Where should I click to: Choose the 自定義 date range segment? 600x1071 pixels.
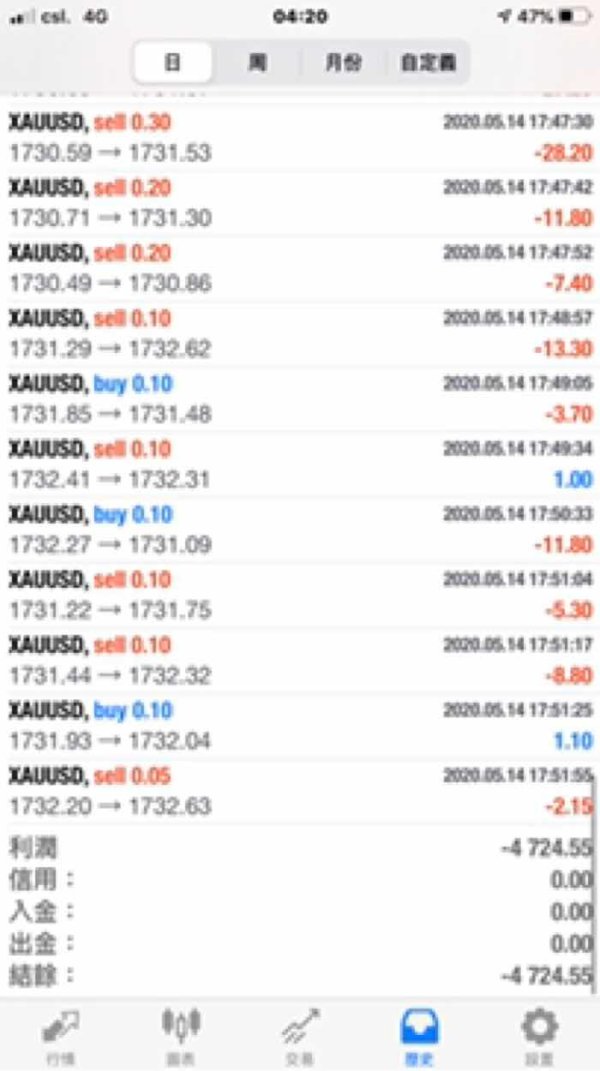coord(428,64)
